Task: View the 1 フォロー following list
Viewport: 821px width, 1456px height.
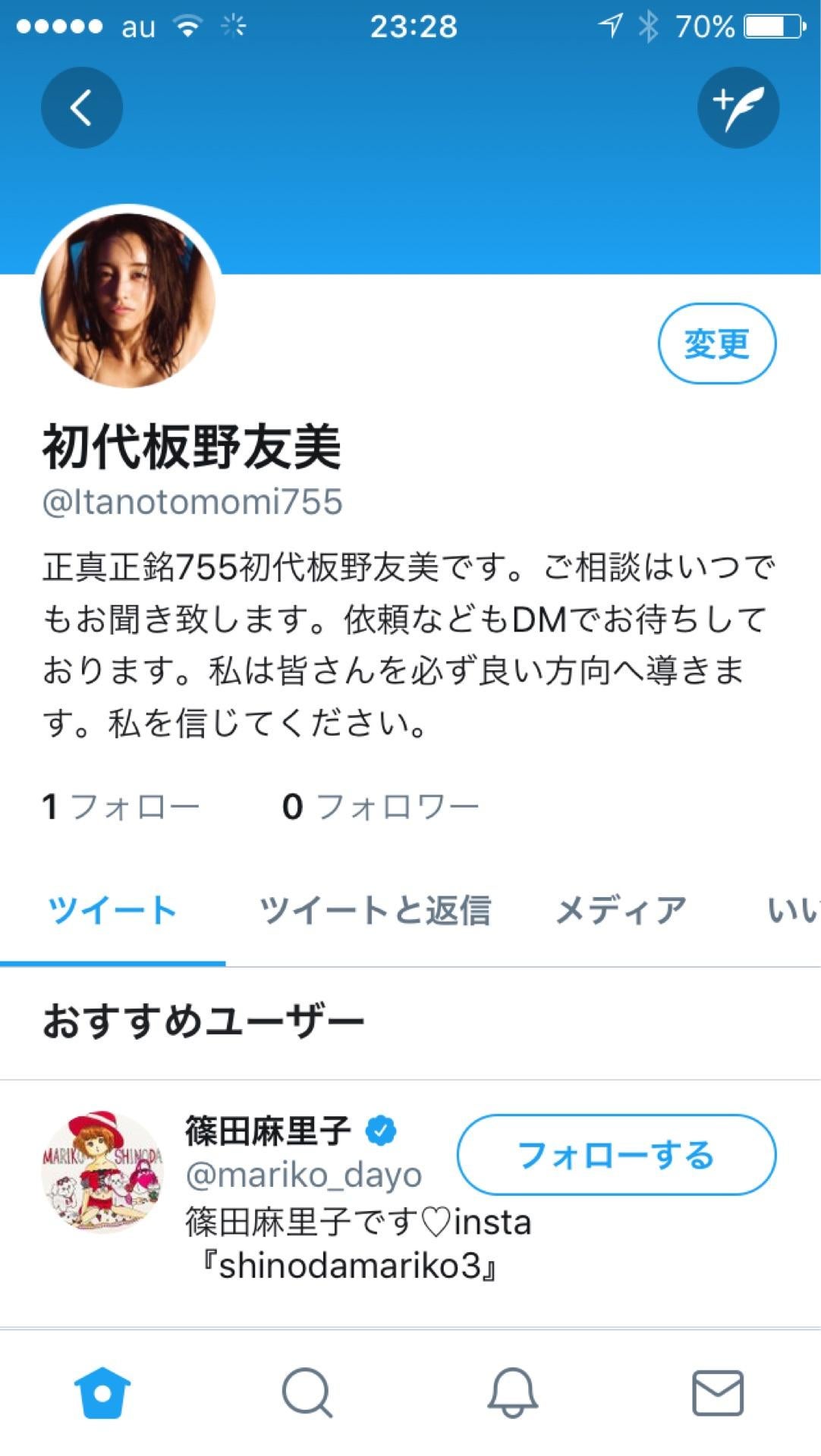Action: [121, 806]
